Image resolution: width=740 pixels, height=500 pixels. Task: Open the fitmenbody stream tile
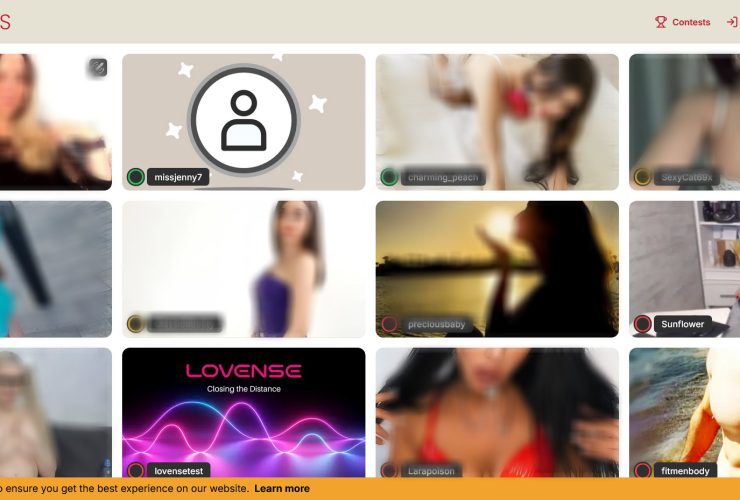click(684, 411)
